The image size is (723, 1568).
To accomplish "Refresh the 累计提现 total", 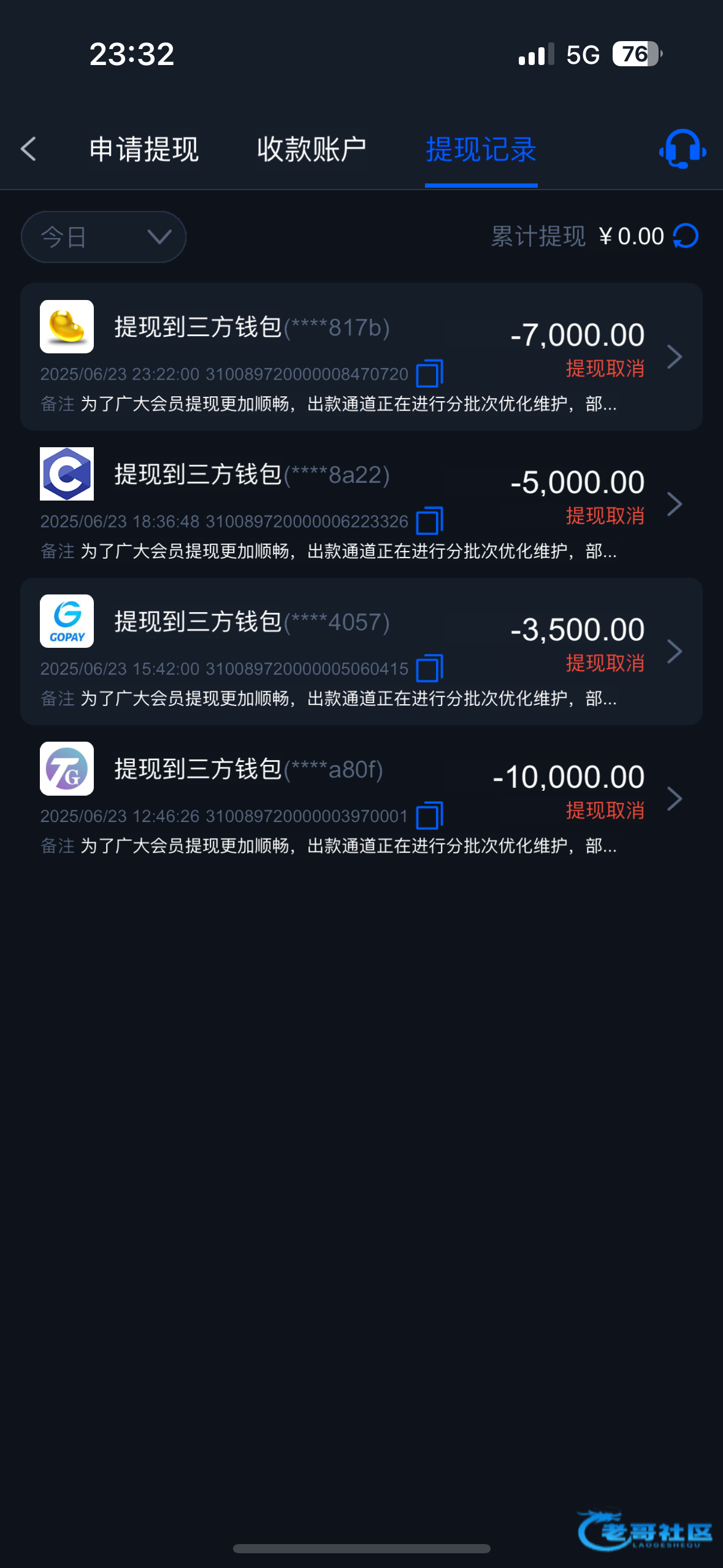I will 686,236.
